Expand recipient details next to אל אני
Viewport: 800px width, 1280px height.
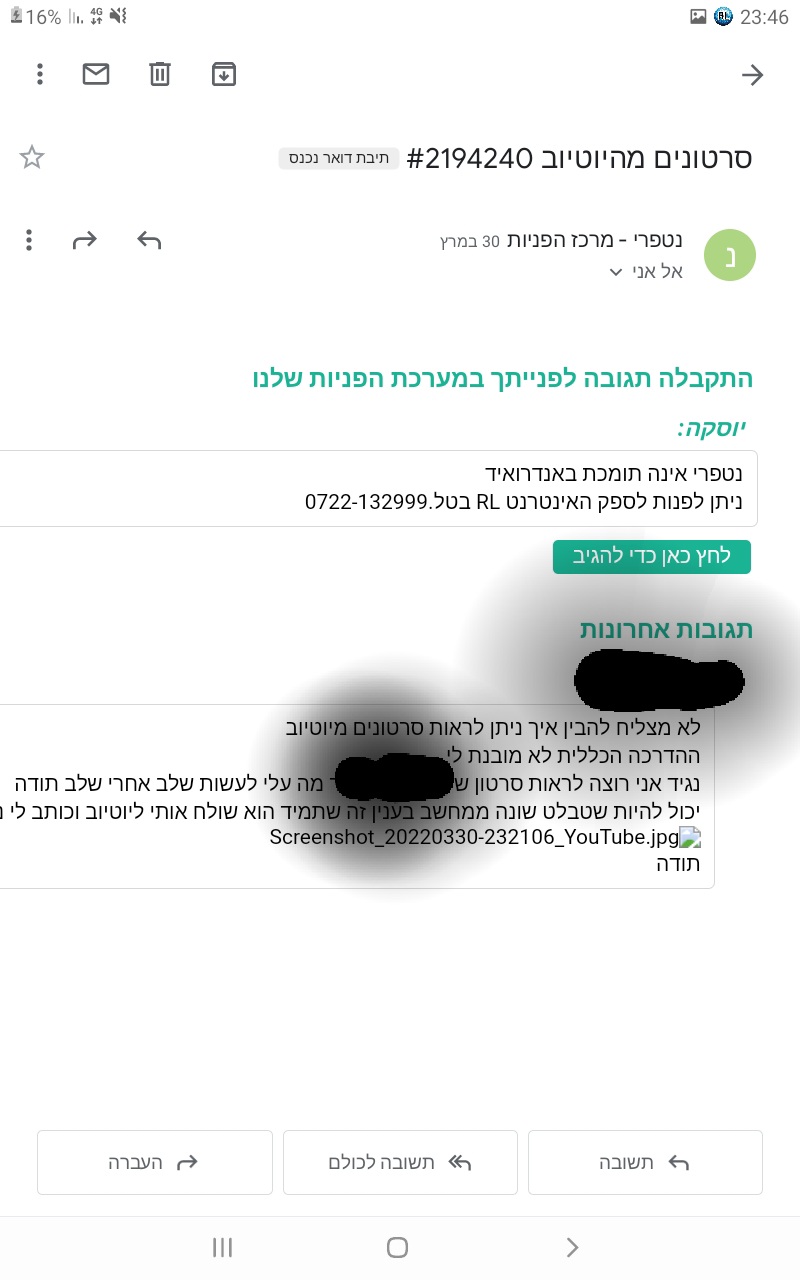pos(616,272)
